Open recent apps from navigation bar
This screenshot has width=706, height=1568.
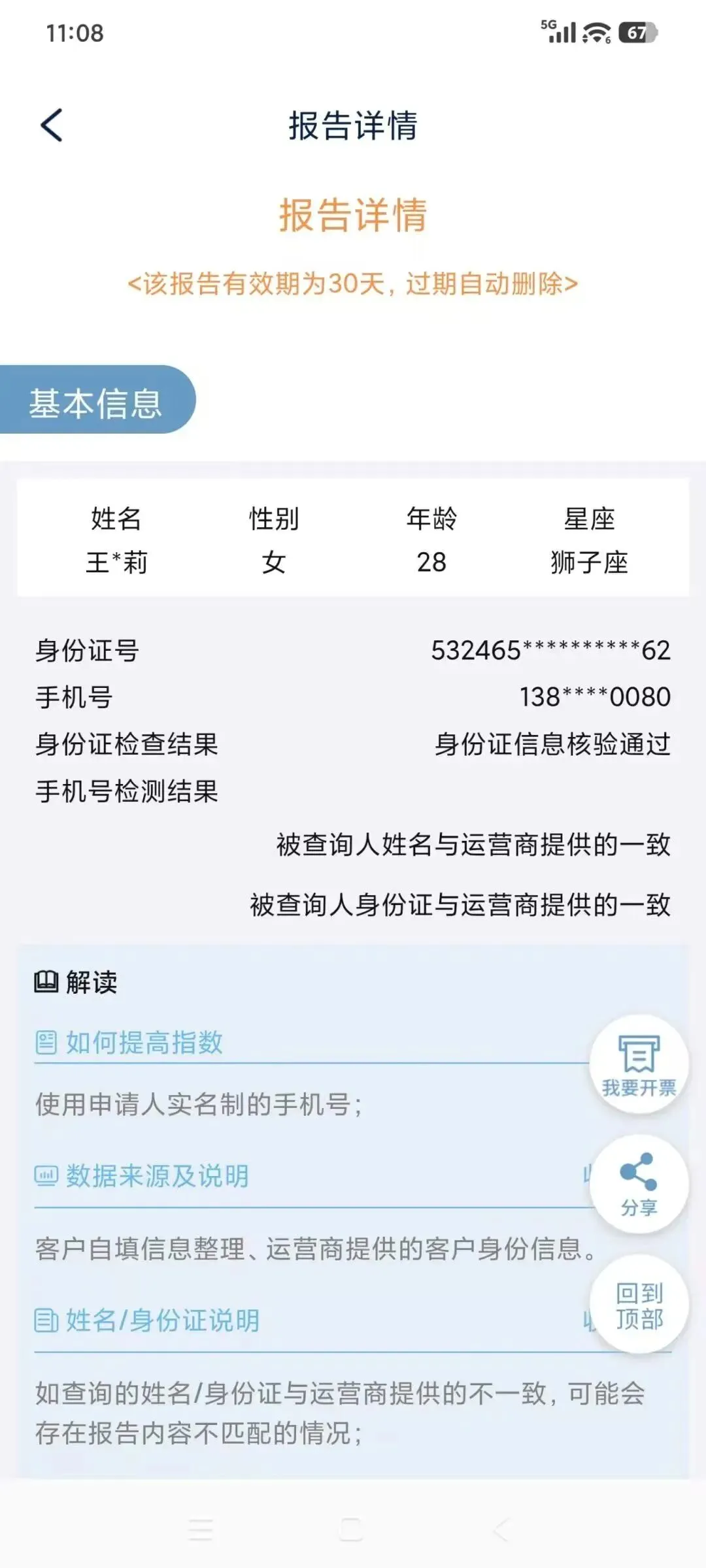[200, 1529]
